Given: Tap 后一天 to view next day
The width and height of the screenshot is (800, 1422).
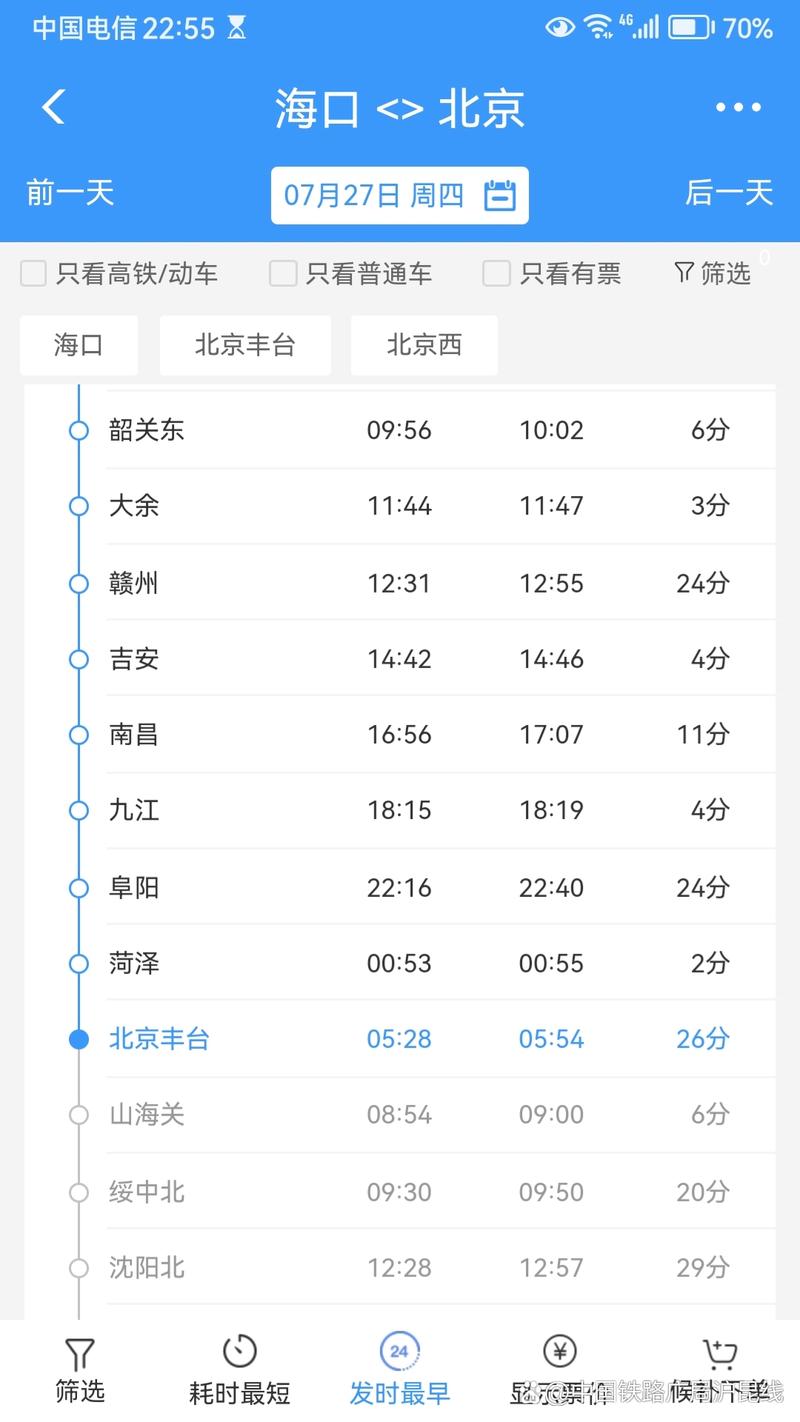Looking at the screenshot, I should pyautogui.click(x=730, y=195).
